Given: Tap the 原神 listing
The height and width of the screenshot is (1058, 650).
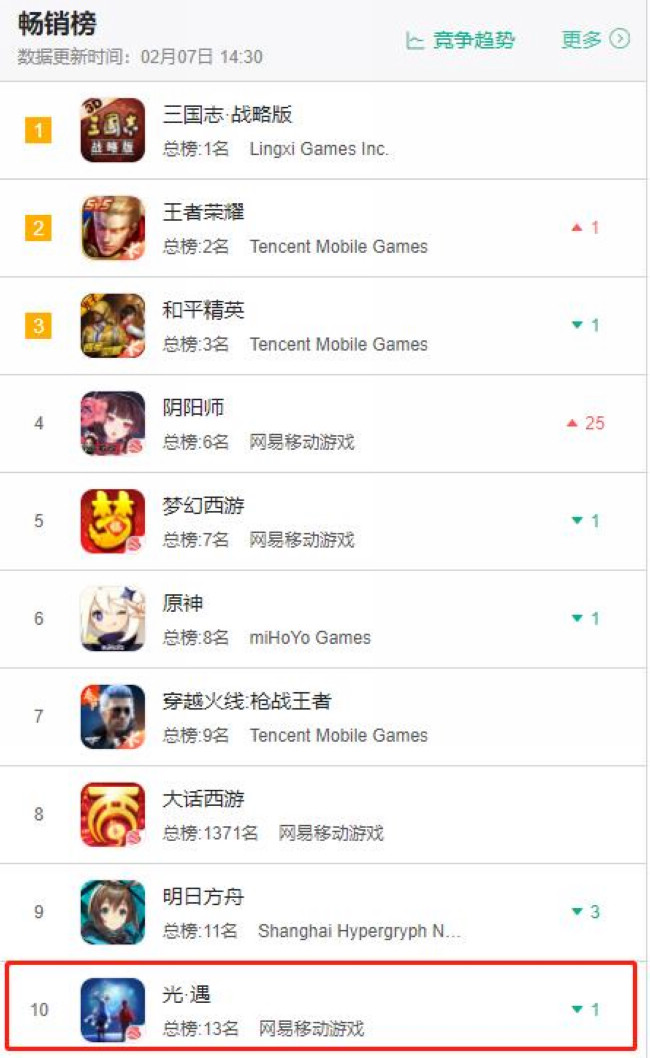Looking at the screenshot, I should click(184, 604).
